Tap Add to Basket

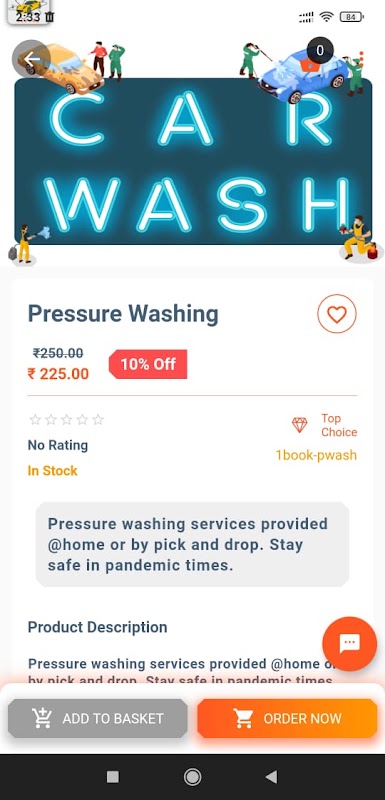97,718
